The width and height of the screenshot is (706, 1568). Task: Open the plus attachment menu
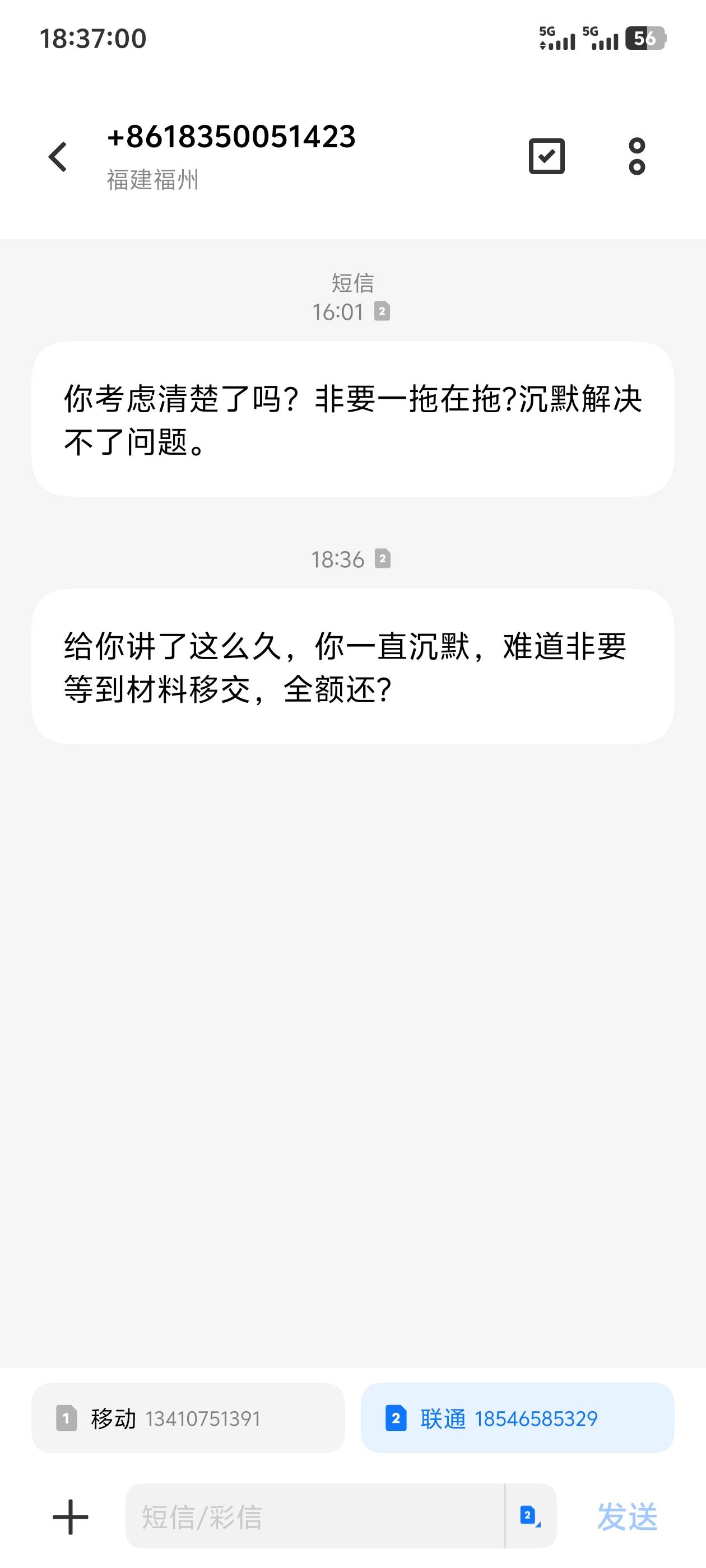tap(71, 1516)
